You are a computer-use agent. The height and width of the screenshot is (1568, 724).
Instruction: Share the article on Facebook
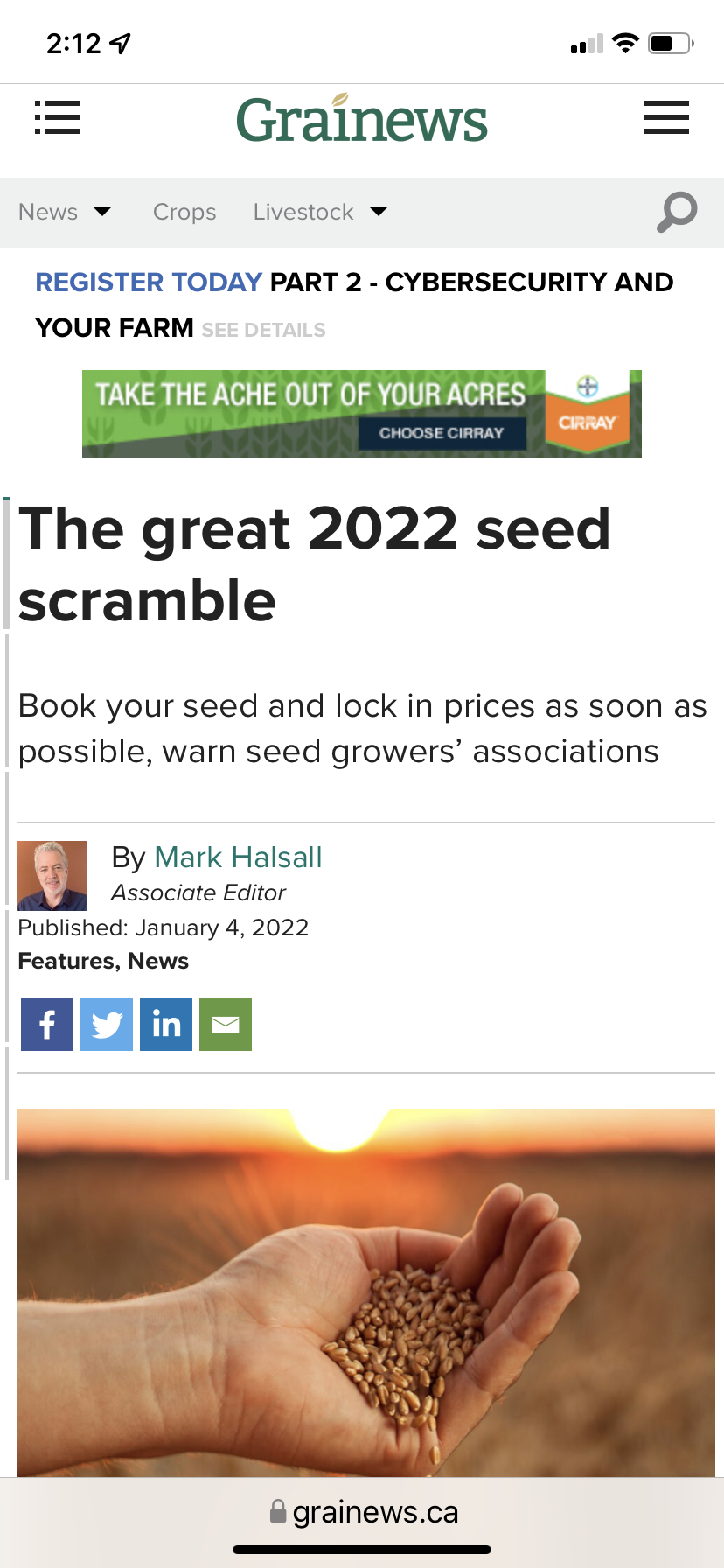[x=47, y=1025]
